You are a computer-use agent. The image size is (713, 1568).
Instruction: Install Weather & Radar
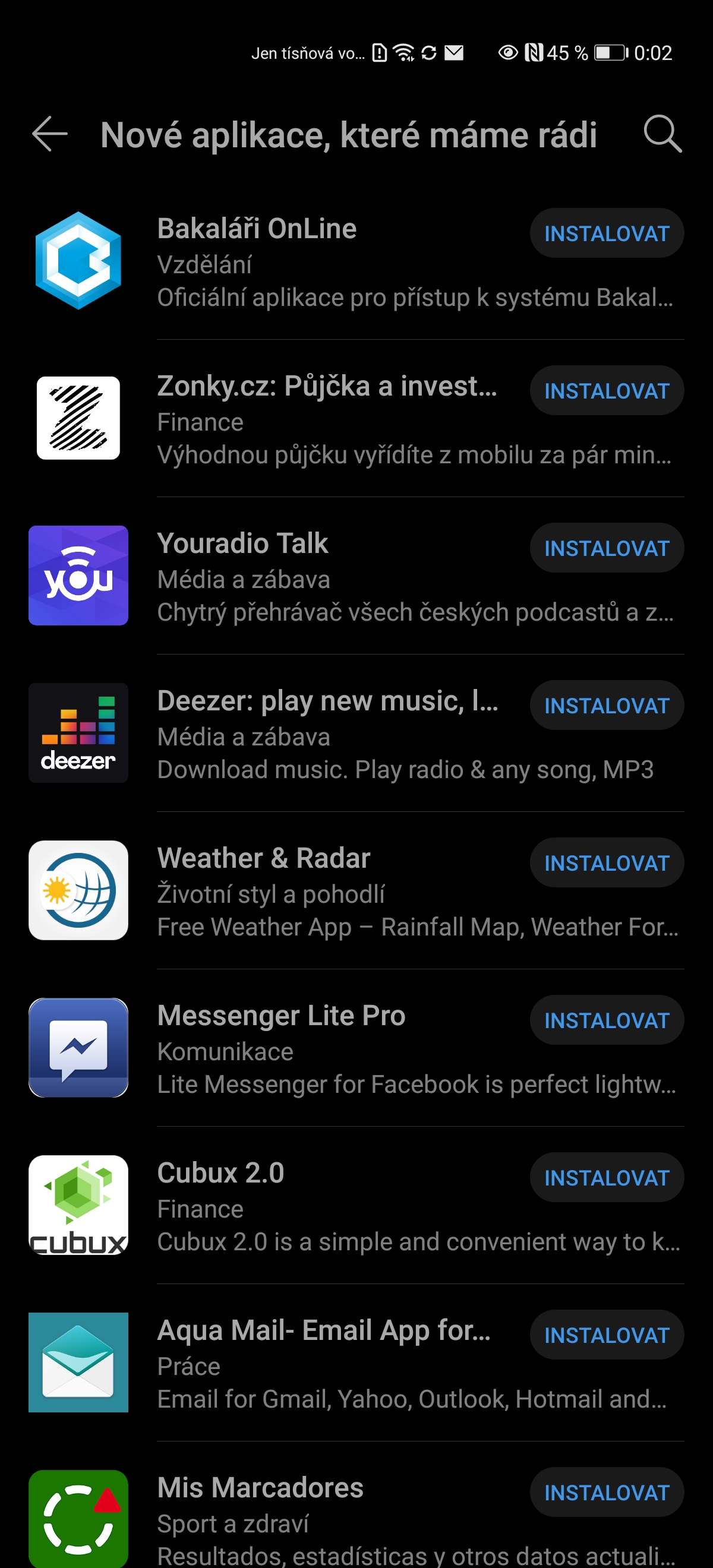pos(607,863)
